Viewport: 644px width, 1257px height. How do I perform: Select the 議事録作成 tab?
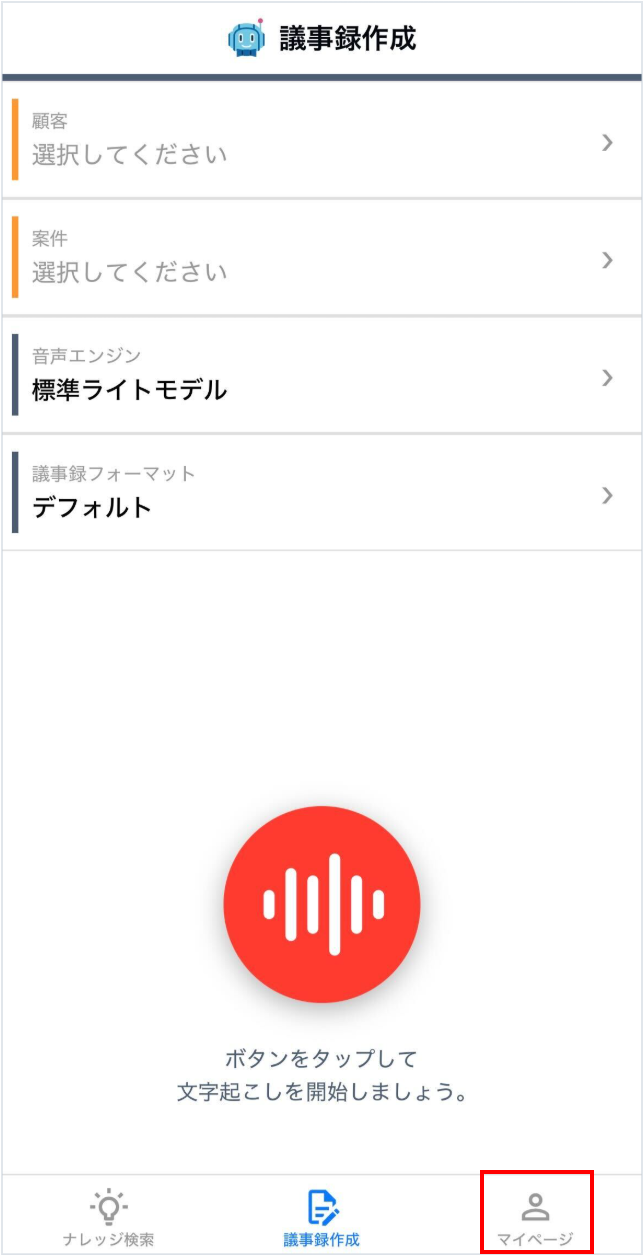click(322, 1217)
